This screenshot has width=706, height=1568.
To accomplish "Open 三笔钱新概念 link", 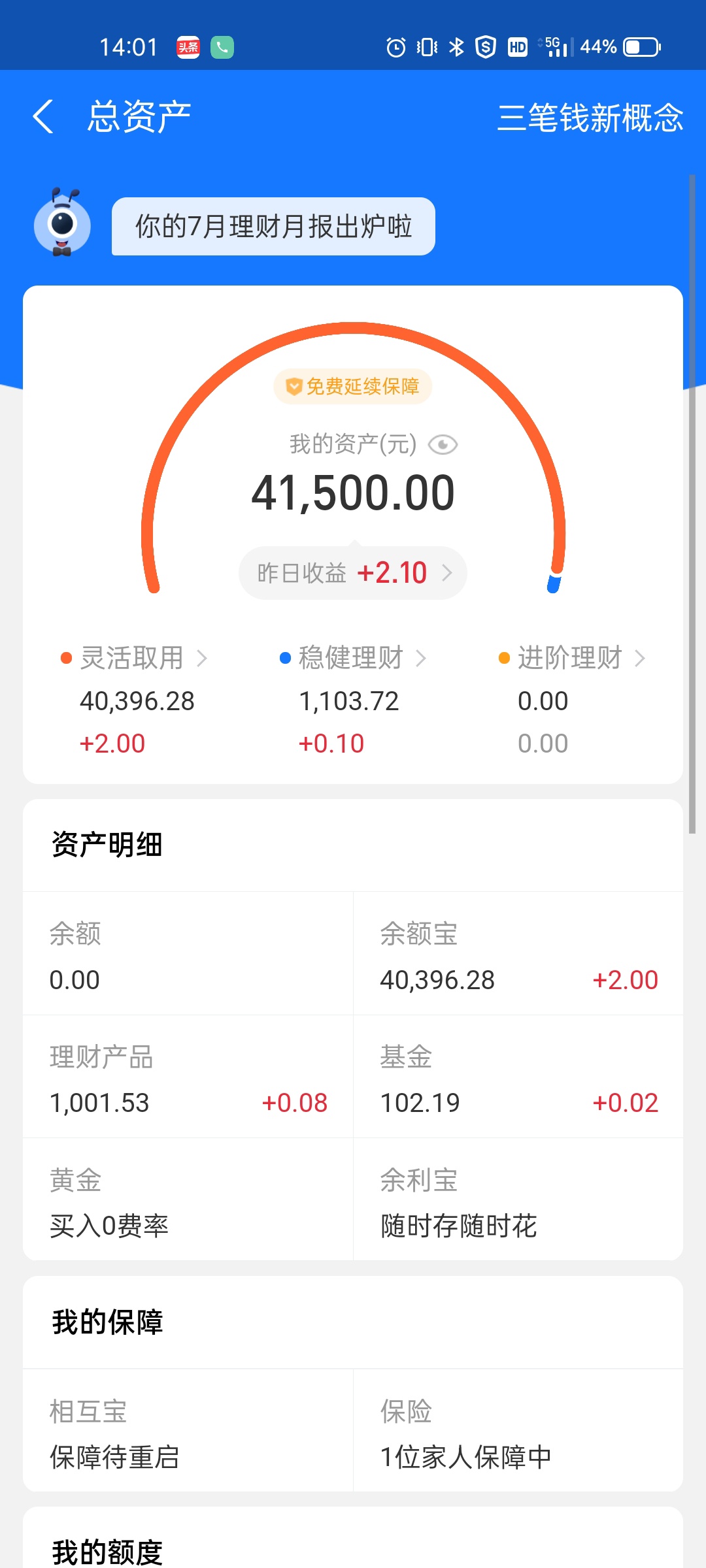I will [x=590, y=118].
